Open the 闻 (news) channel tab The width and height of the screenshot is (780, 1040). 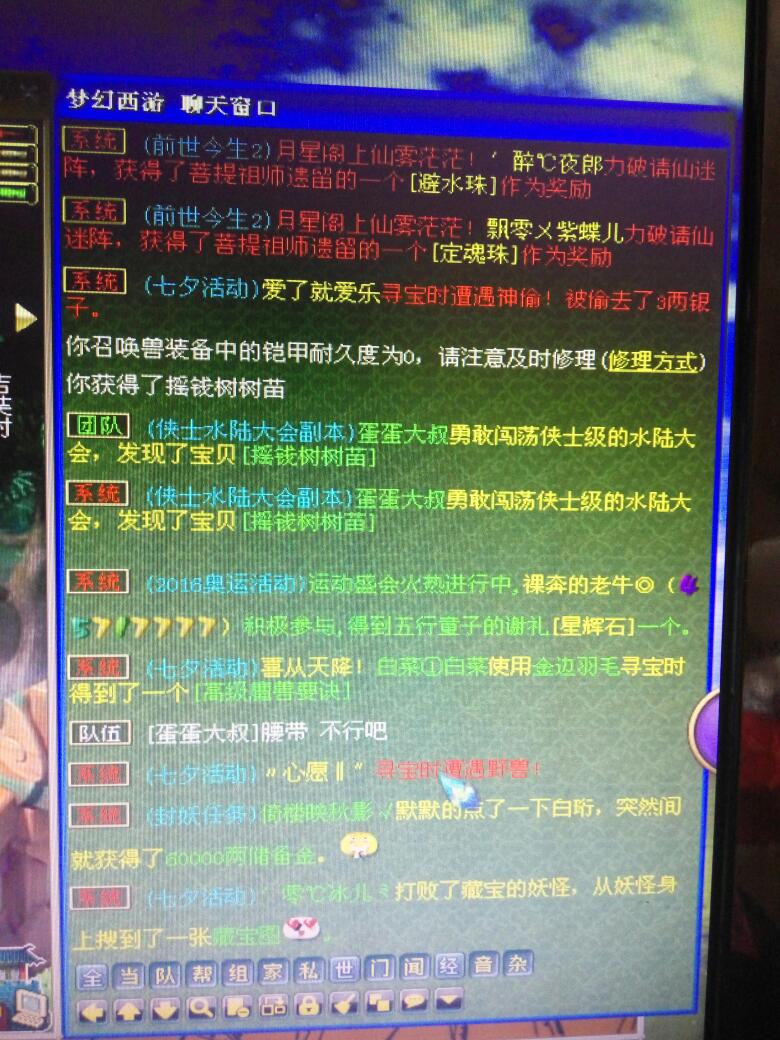tap(415, 968)
